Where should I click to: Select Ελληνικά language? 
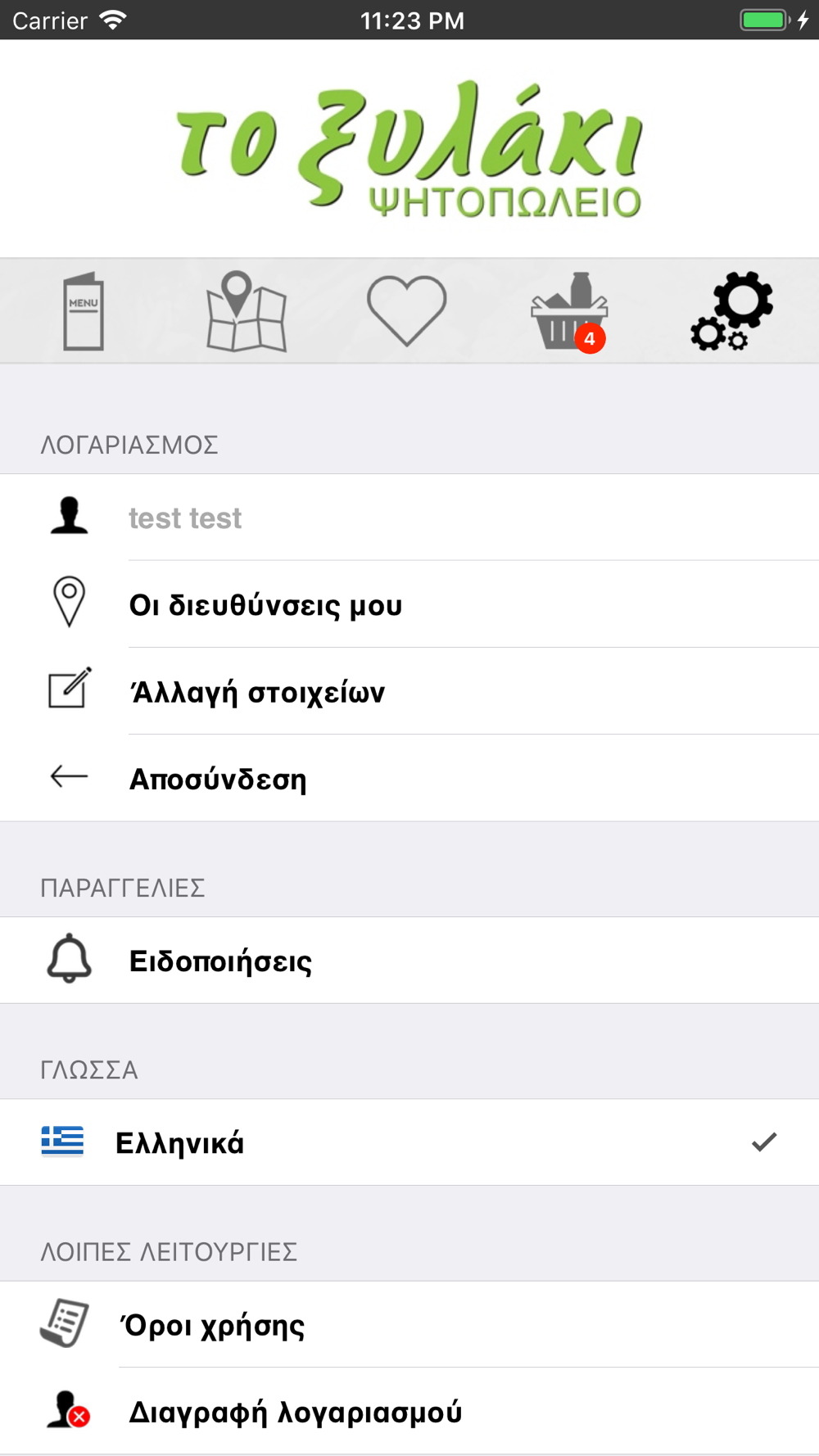click(x=409, y=1142)
